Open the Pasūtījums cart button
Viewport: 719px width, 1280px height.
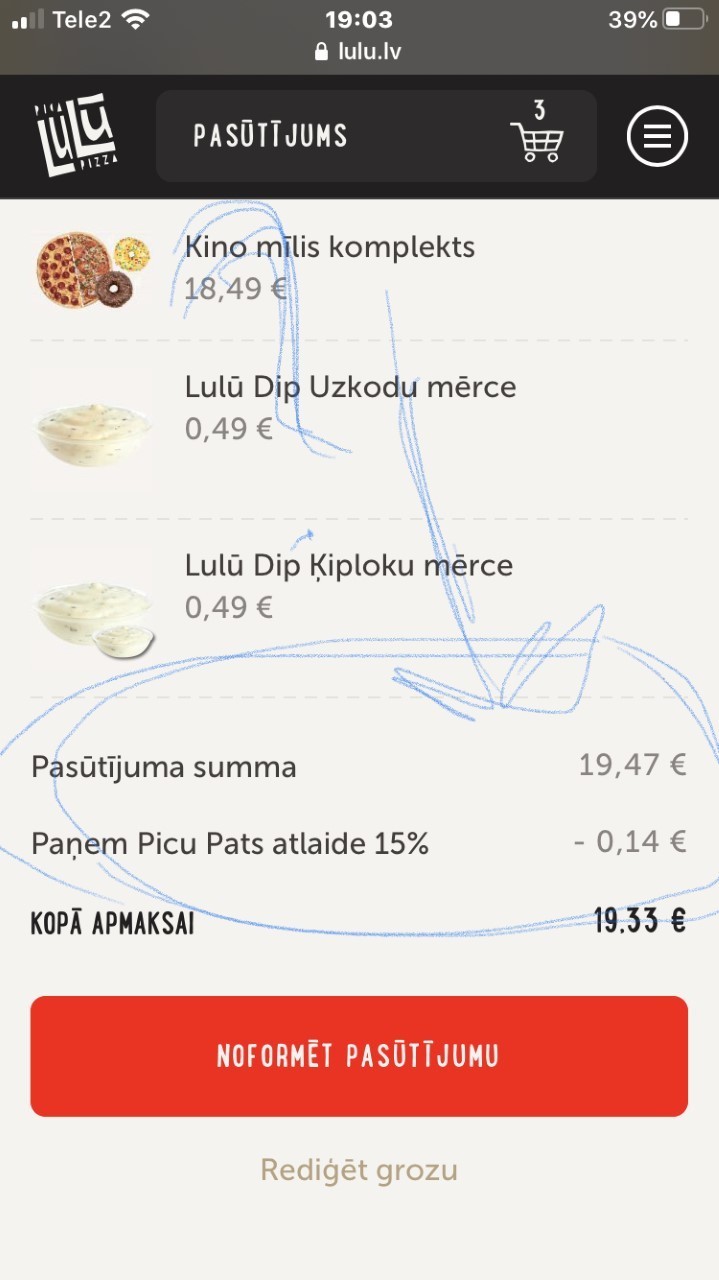click(x=376, y=136)
